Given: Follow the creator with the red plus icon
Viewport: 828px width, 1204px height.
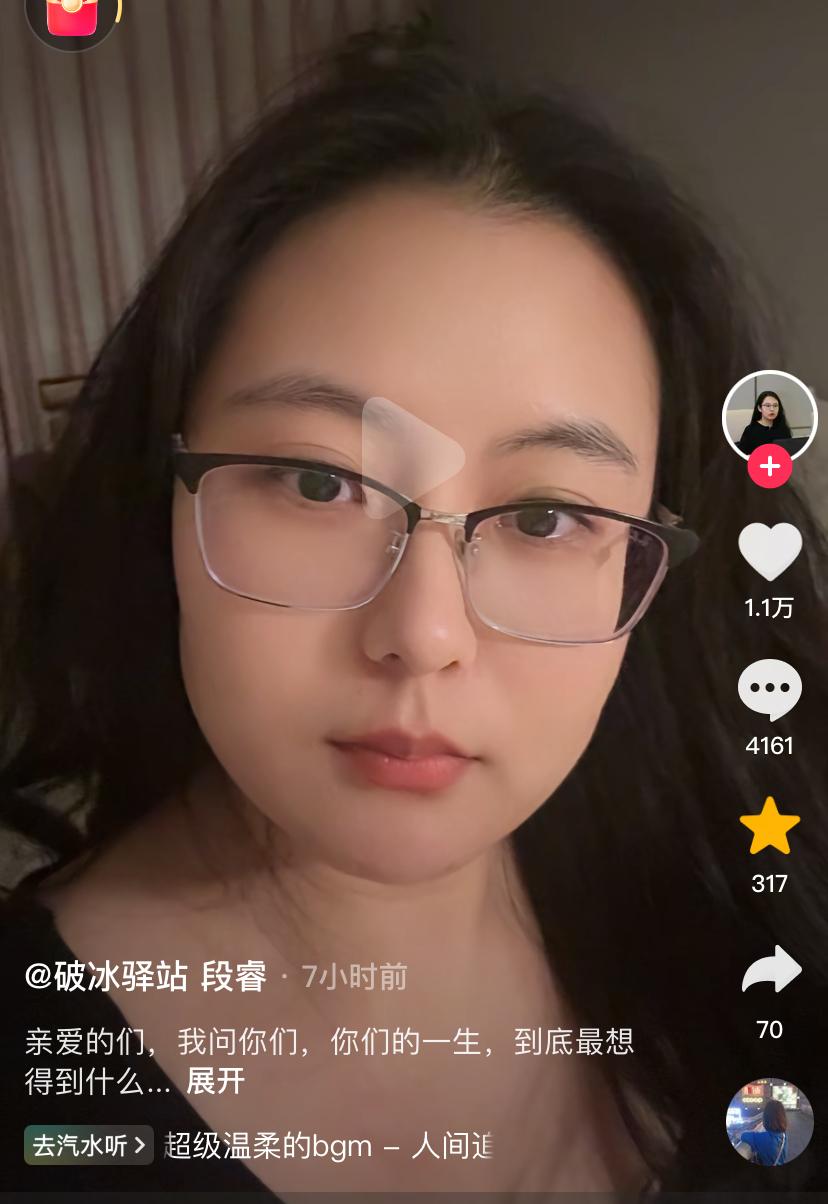Looking at the screenshot, I should pyautogui.click(x=770, y=466).
